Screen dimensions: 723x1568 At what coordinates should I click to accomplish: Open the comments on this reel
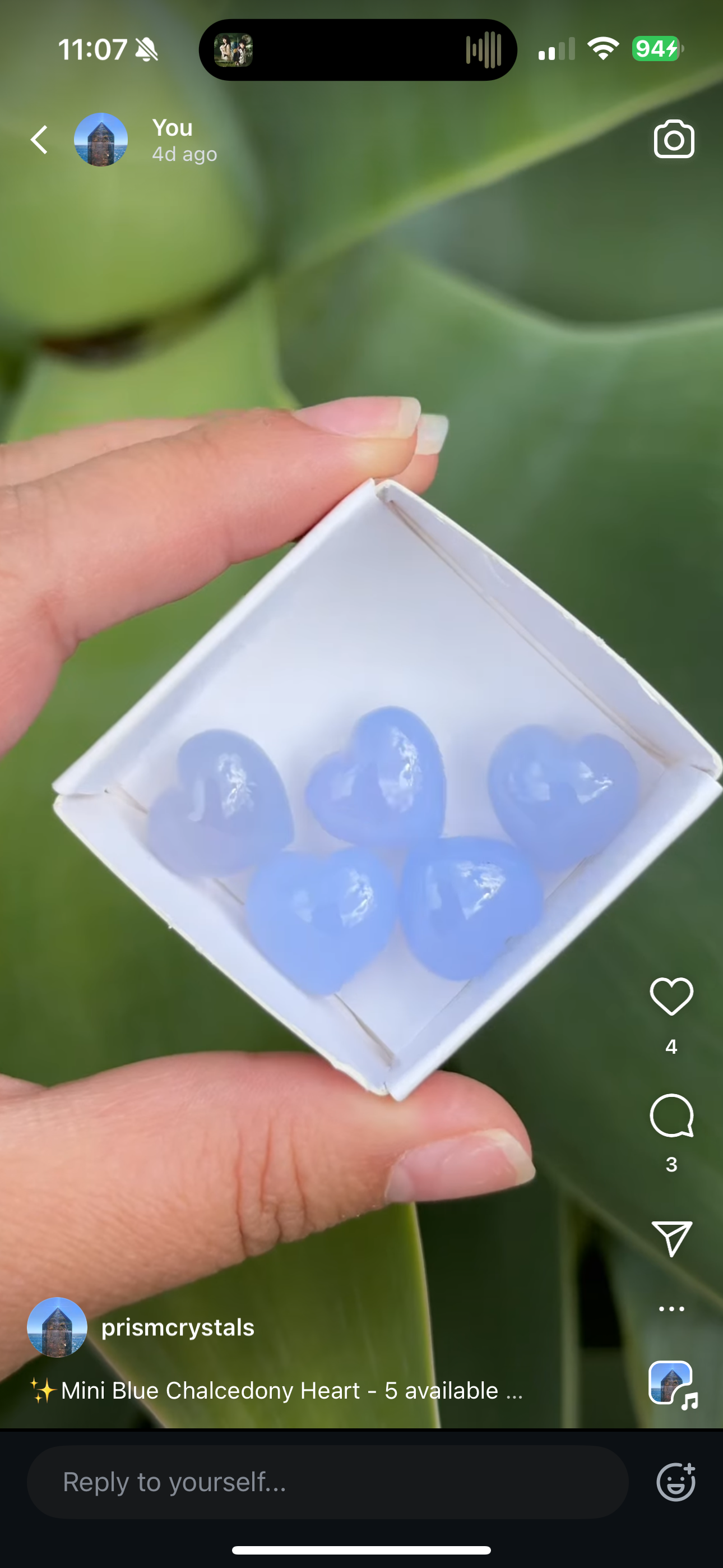pyautogui.click(x=671, y=1115)
